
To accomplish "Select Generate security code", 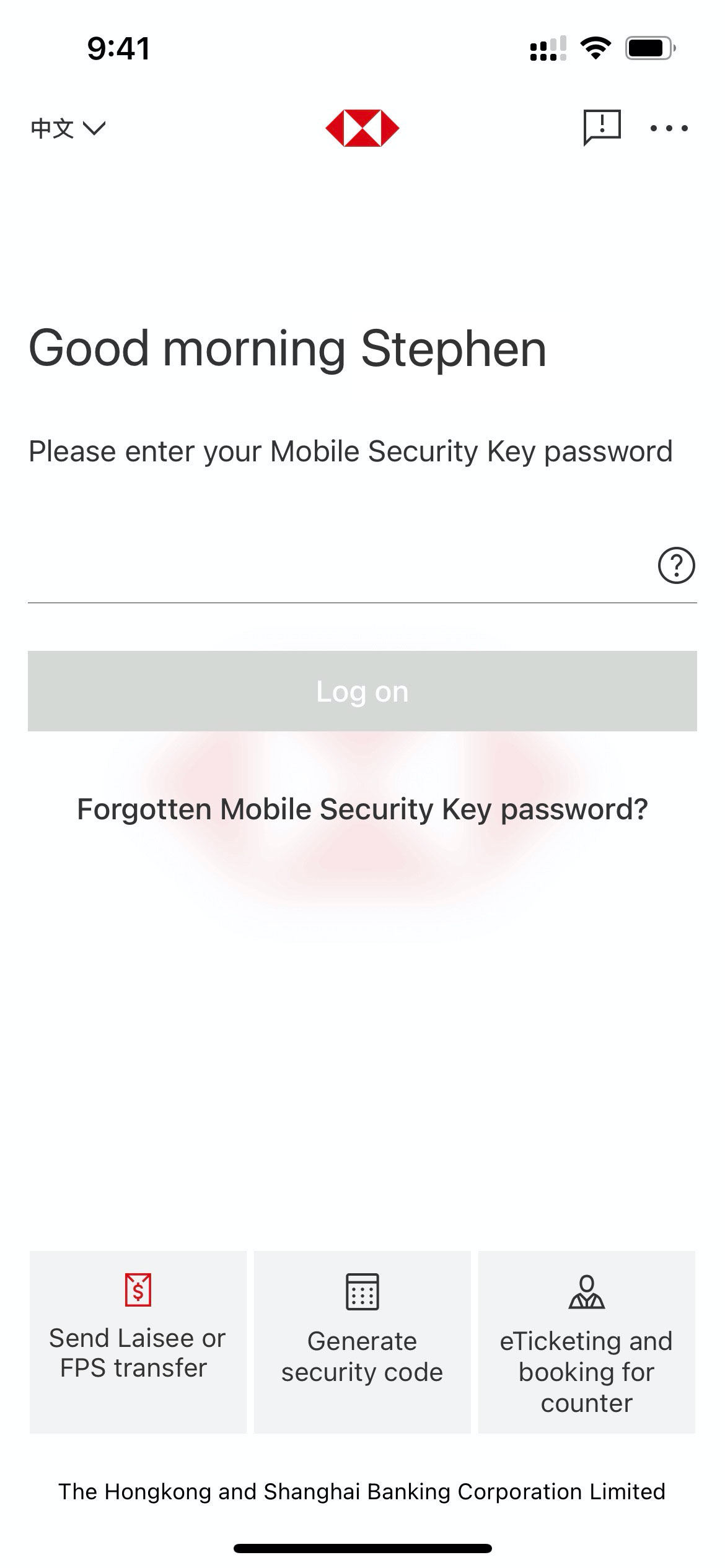I will point(362,1342).
